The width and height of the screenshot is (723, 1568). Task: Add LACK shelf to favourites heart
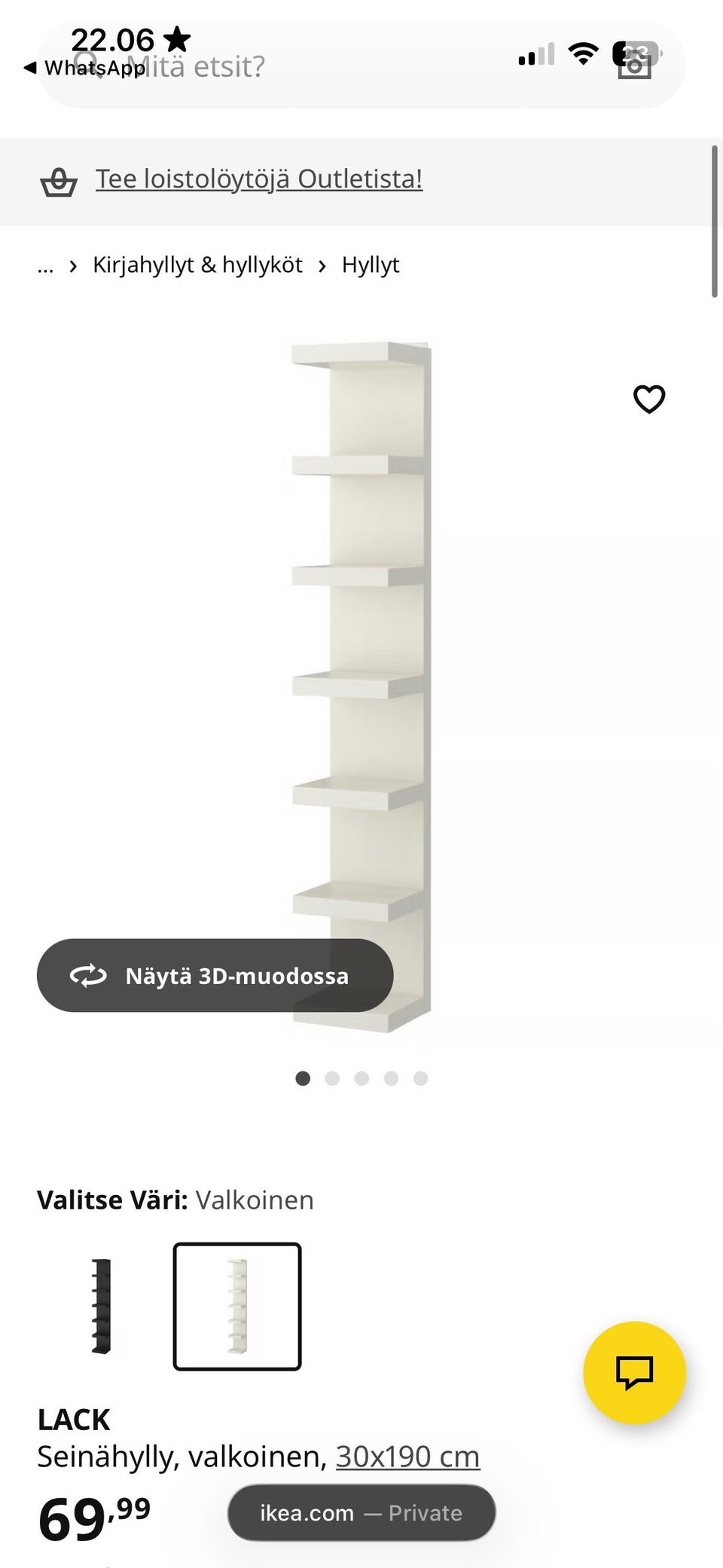pyautogui.click(x=648, y=399)
